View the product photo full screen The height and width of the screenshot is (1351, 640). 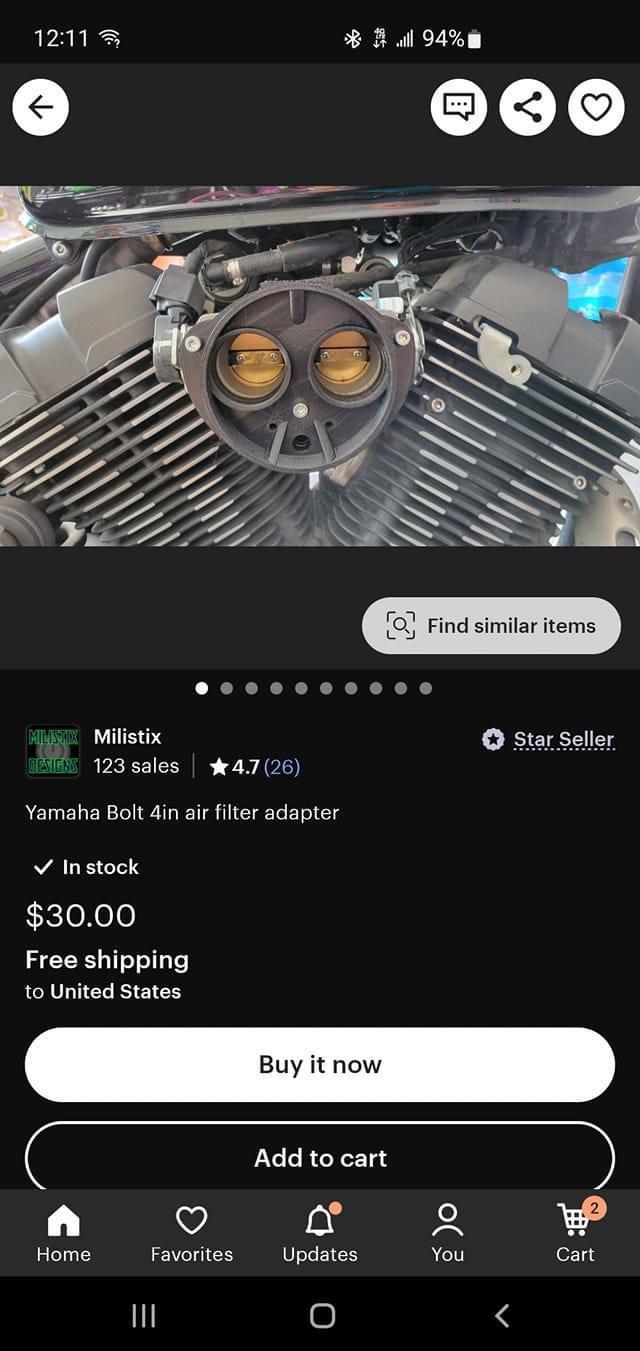(x=320, y=366)
